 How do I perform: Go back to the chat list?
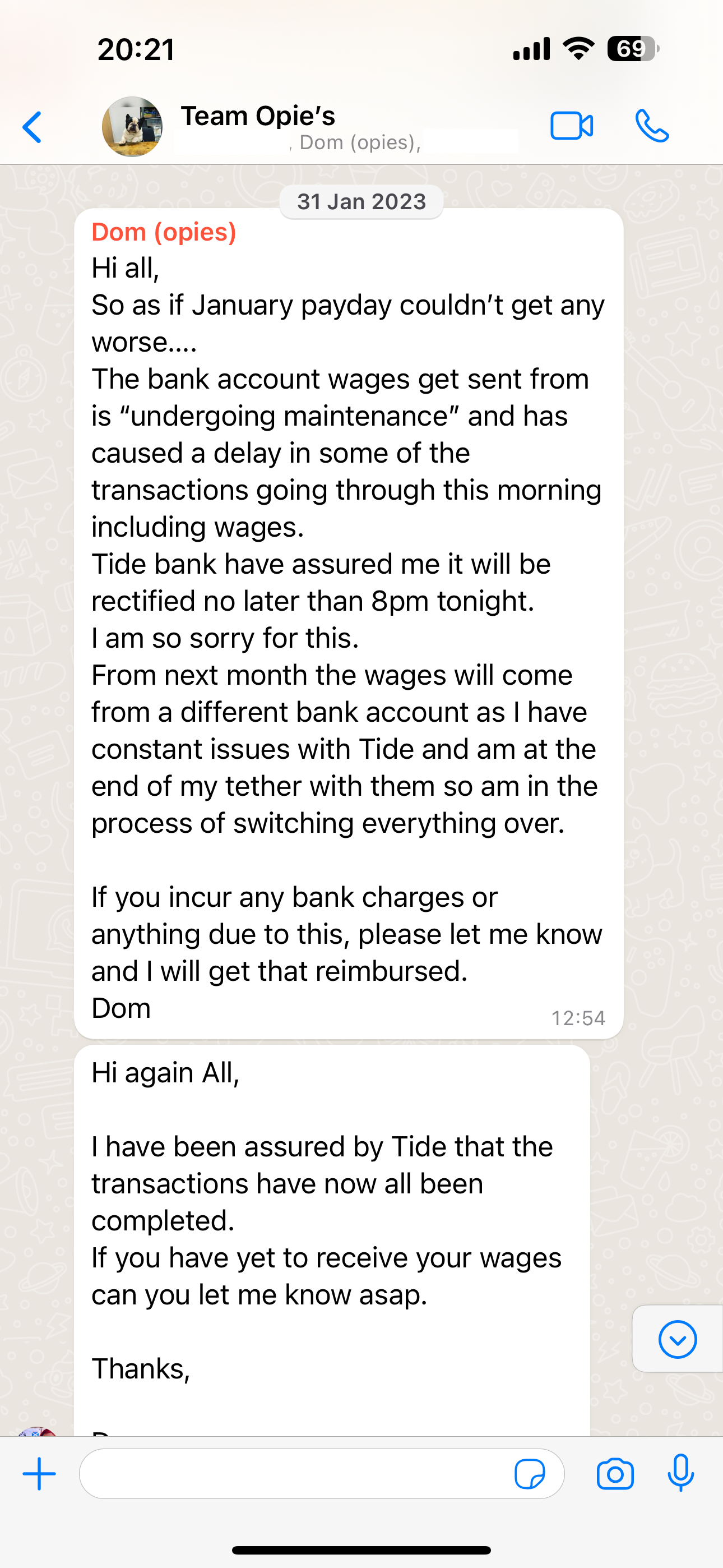[33, 127]
